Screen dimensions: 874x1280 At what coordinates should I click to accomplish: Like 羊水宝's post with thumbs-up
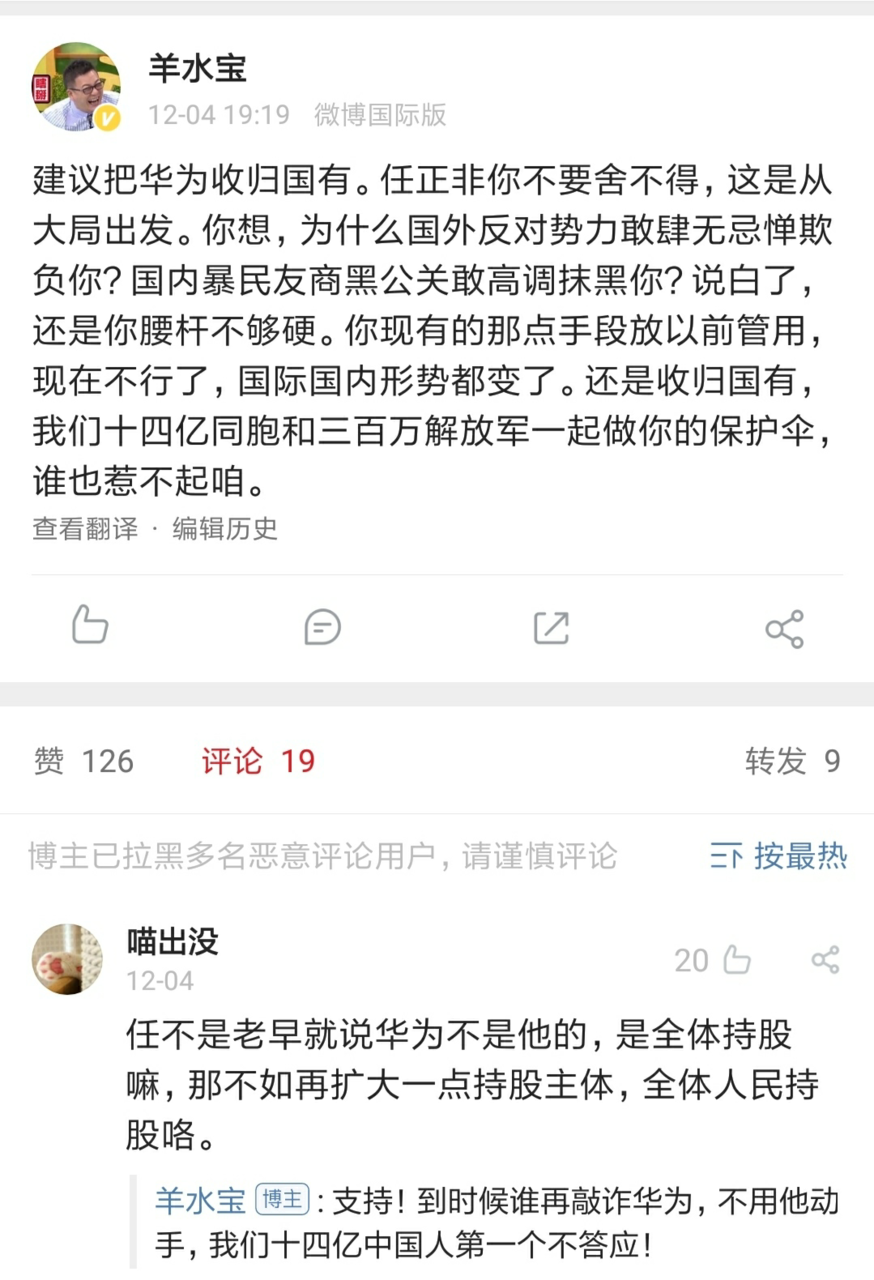click(90, 627)
